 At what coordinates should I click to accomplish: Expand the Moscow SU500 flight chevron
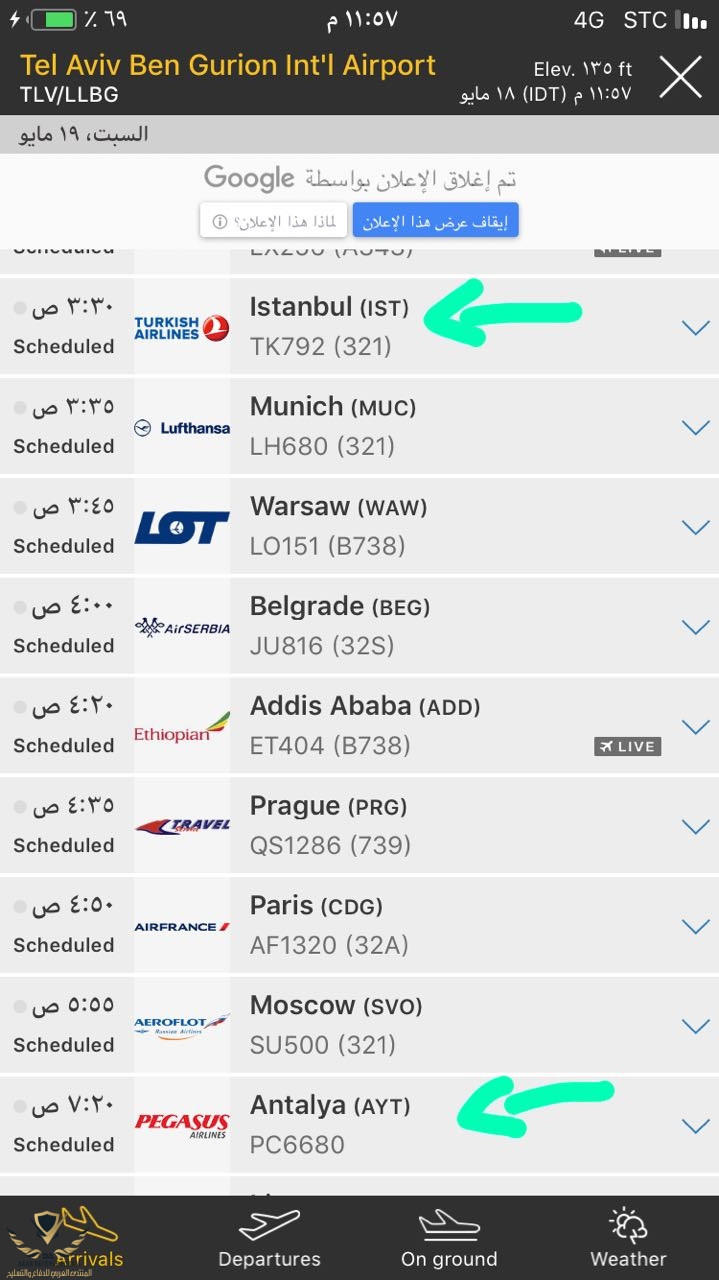pyautogui.click(x=695, y=1026)
